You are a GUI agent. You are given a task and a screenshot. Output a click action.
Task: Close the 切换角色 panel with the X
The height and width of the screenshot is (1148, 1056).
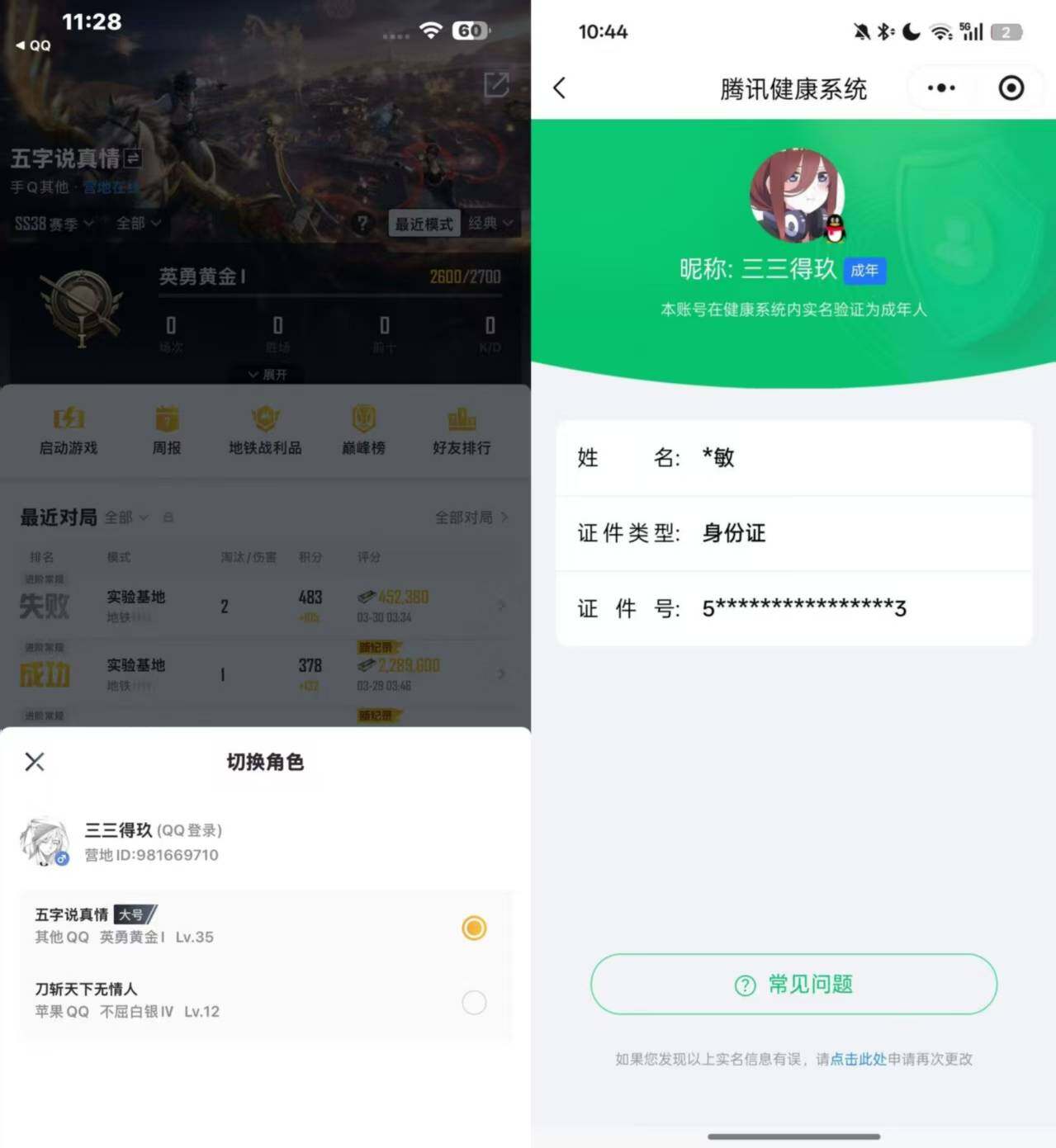(x=34, y=762)
